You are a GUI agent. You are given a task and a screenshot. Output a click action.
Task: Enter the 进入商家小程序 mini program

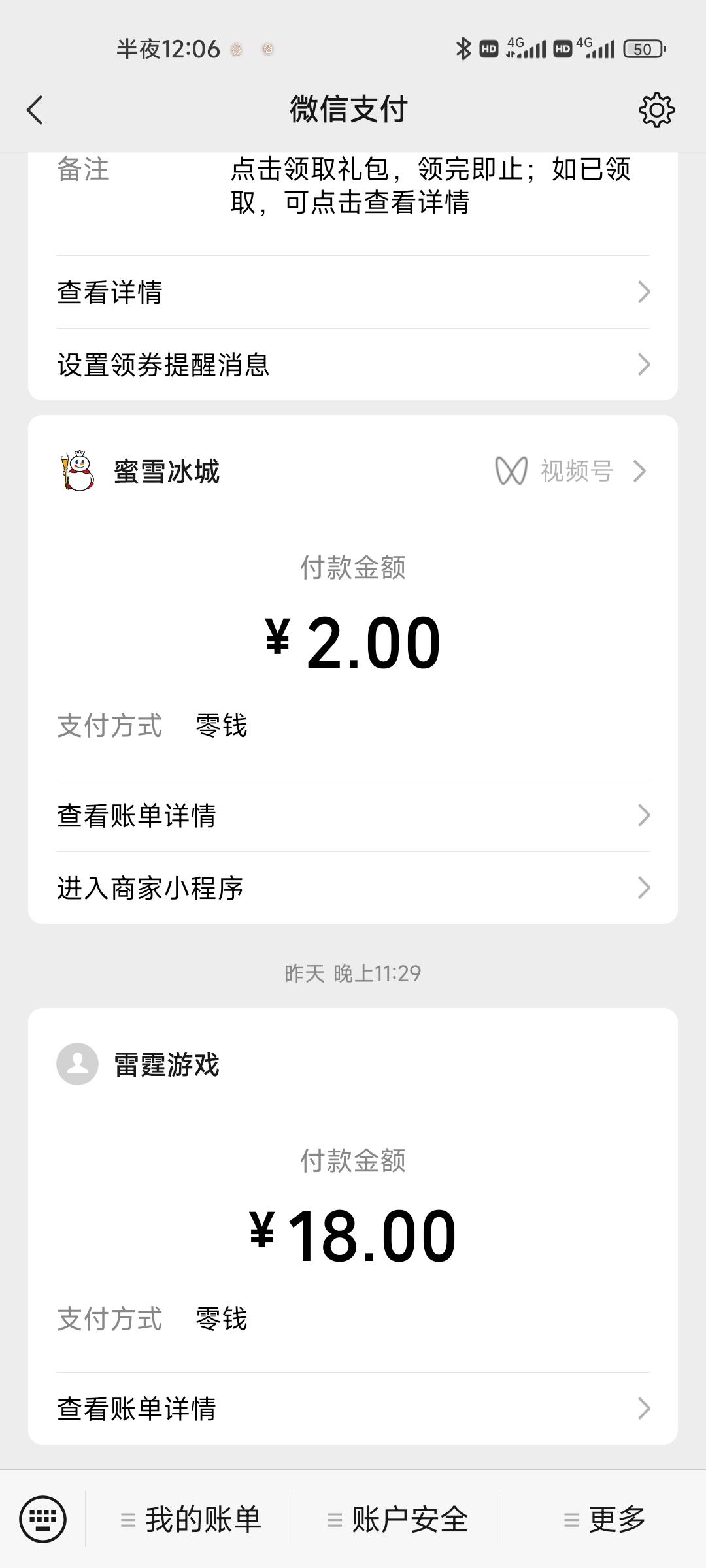tap(353, 888)
